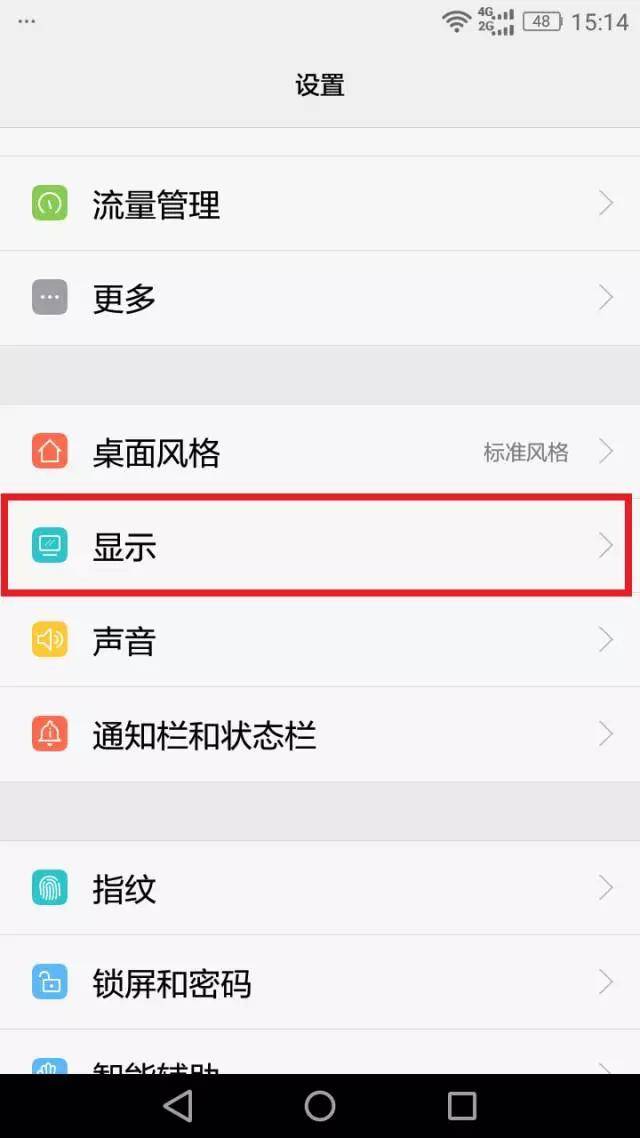Viewport: 640px width, 1138px height.
Task: Open 桌面风格 setting
Action: tap(320, 452)
